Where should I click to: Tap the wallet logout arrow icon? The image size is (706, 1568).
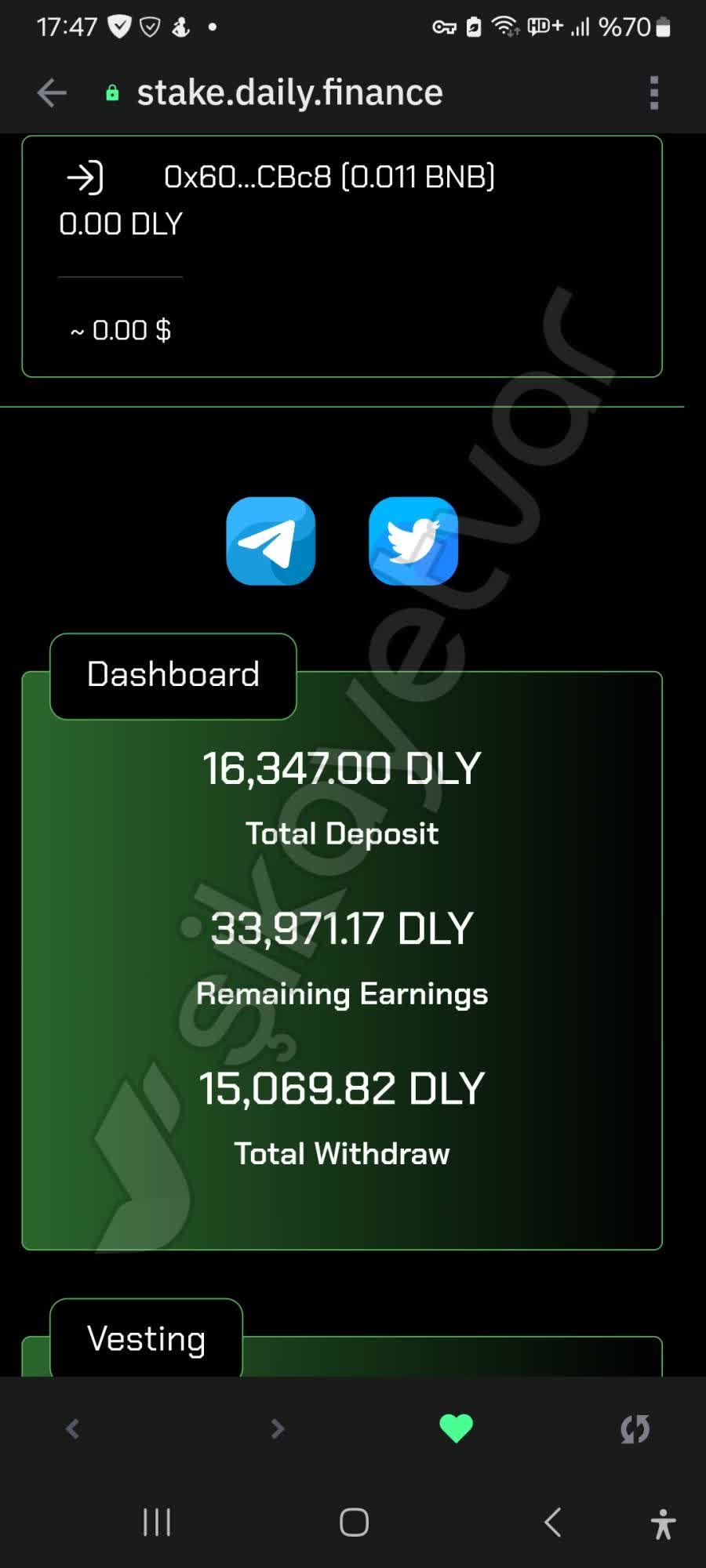85,177
